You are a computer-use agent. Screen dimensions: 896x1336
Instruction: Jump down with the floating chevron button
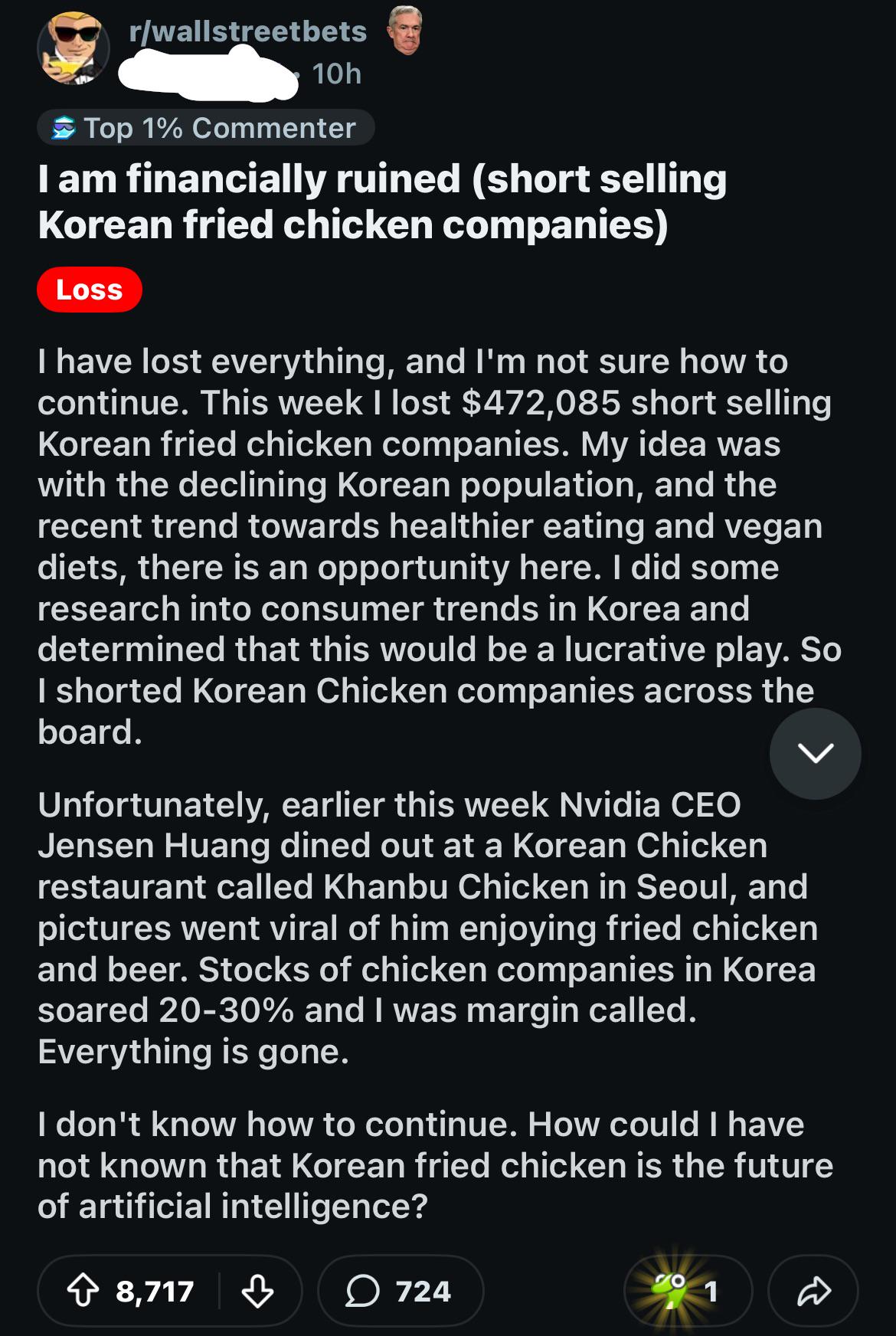click(x=815, y=754)
